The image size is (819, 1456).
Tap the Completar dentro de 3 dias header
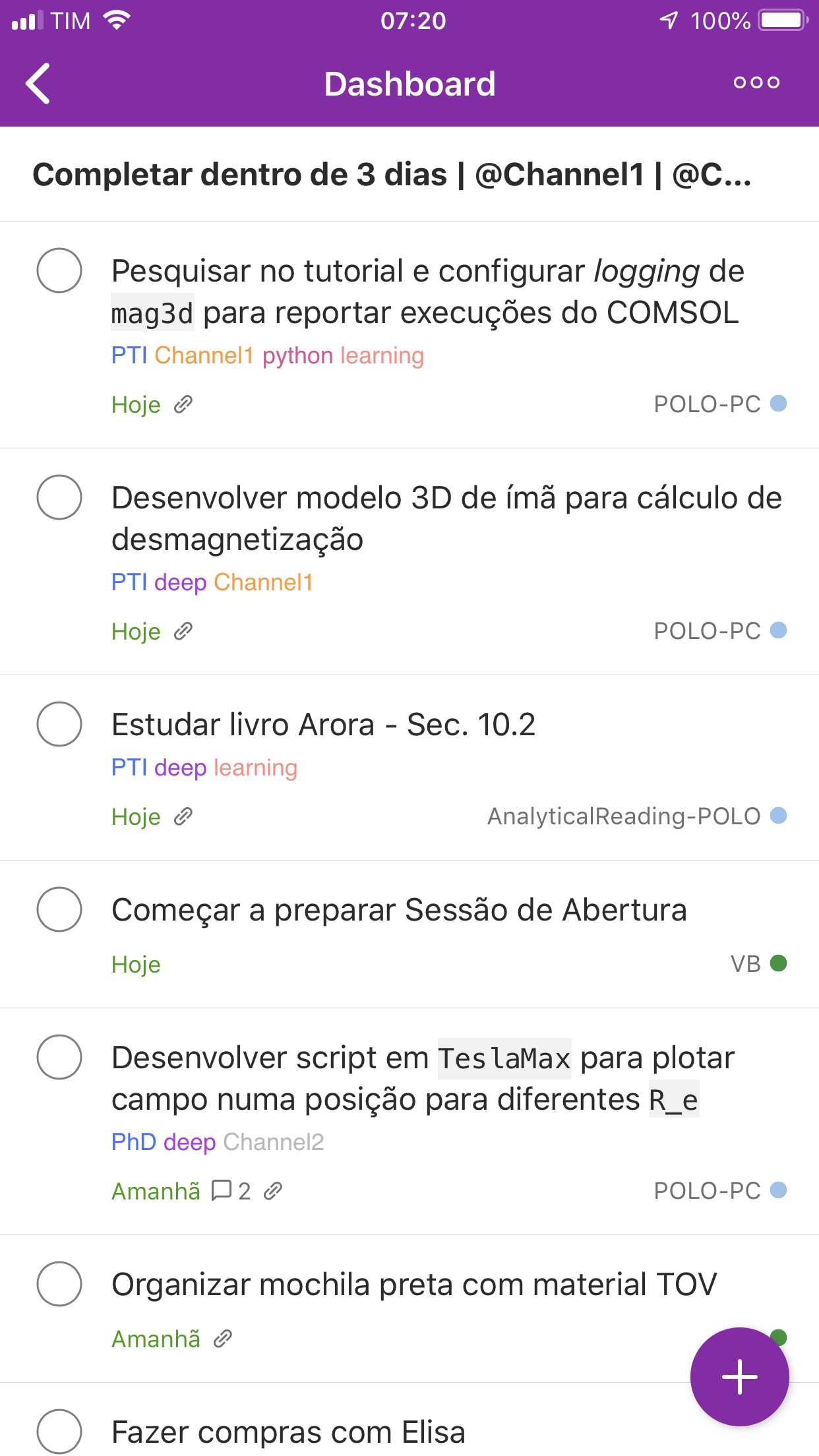coord(392,173)
